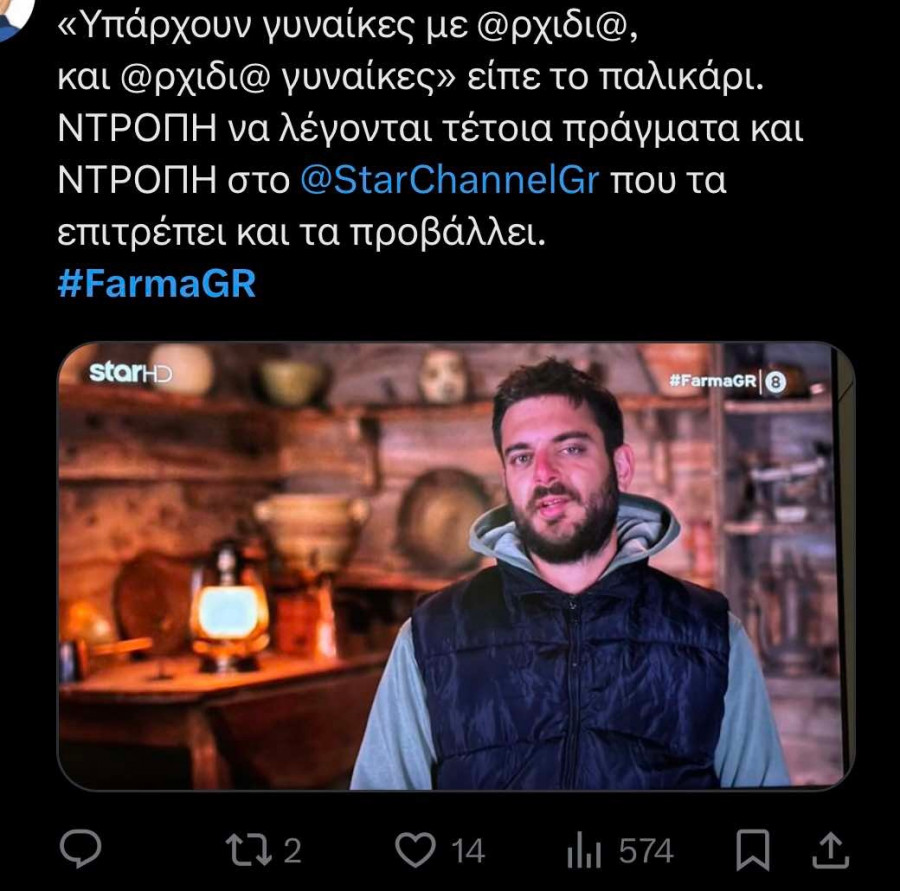The image size is (900, 891).
Task: Open the #FarmaGR hashtag
Action: (157, 284)
